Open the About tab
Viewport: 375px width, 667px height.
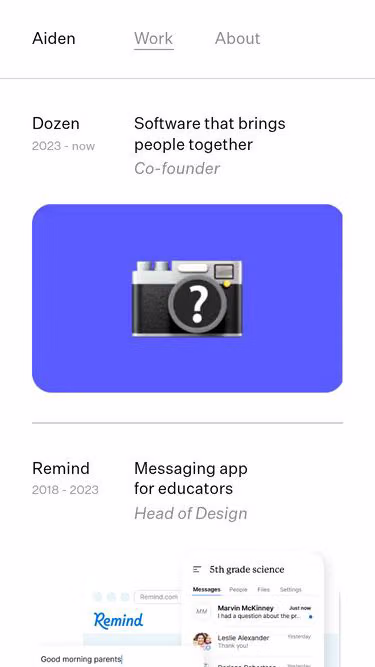point(237,39)
